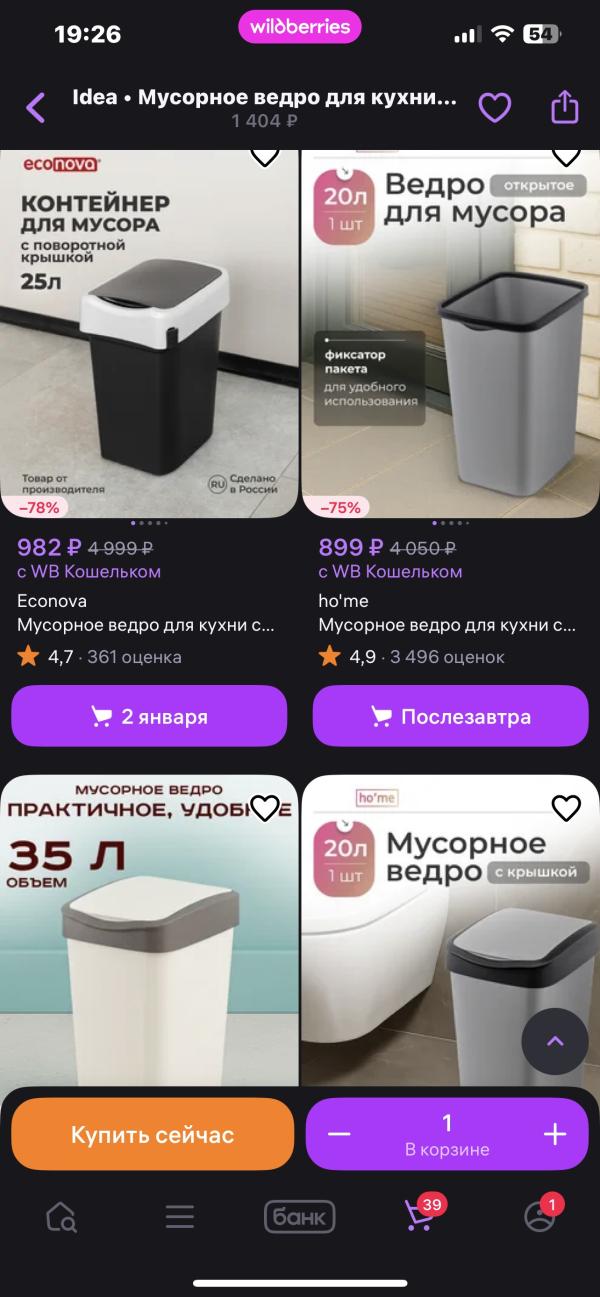Open the cart with 39 items
The width and height of the screenshot is (600, 1297).
click(419, 1216)
